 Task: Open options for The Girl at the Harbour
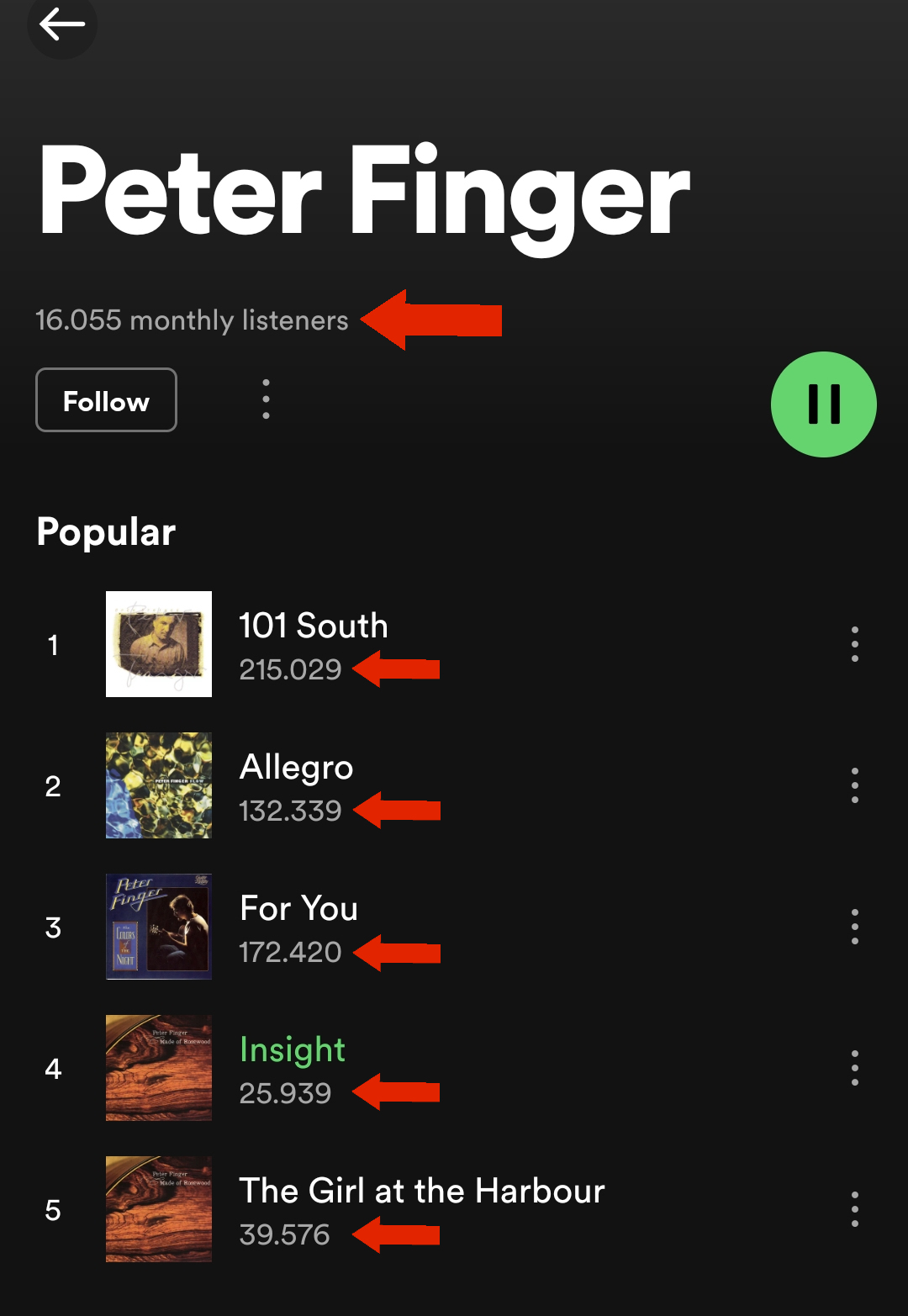coord(854,1209)
